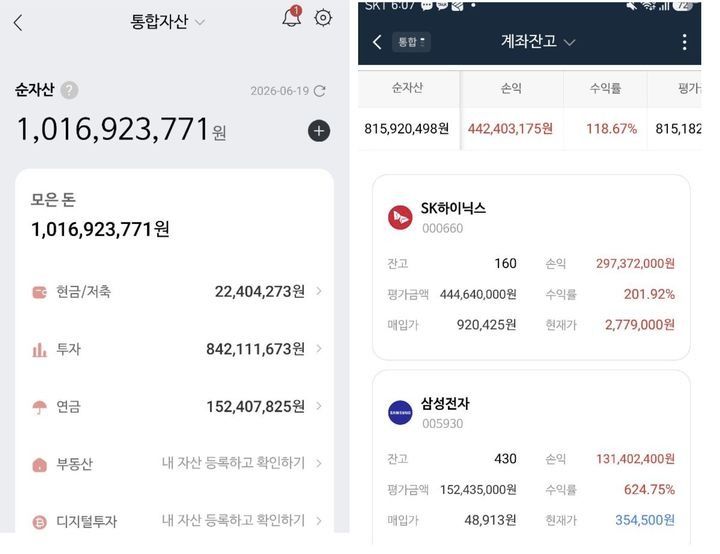Image resolution: width=720 pixels, height=554 pixels.
Task: Open the 통합자산 dropdown title
Action: click(x=168, y=22)
